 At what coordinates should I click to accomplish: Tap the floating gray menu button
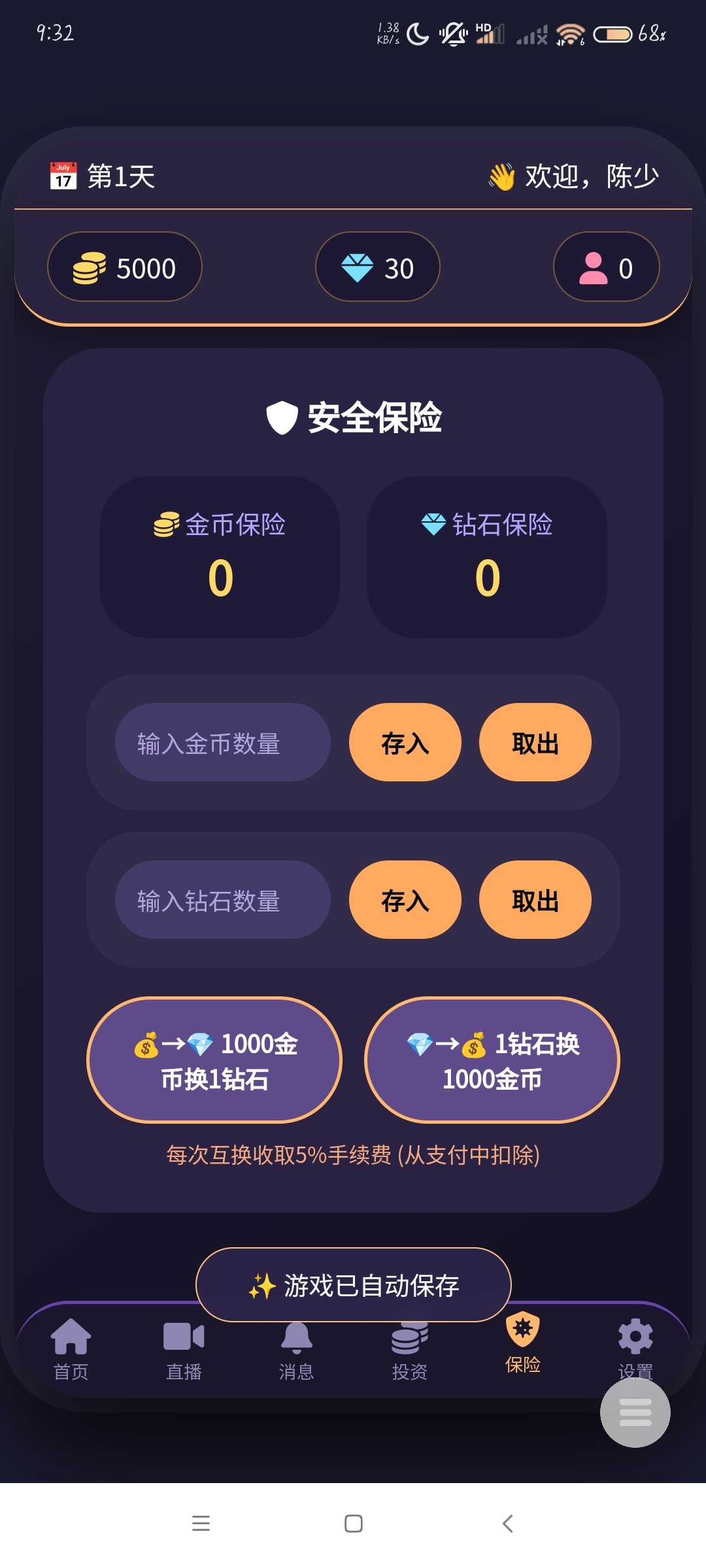[x=635, y=1413]
